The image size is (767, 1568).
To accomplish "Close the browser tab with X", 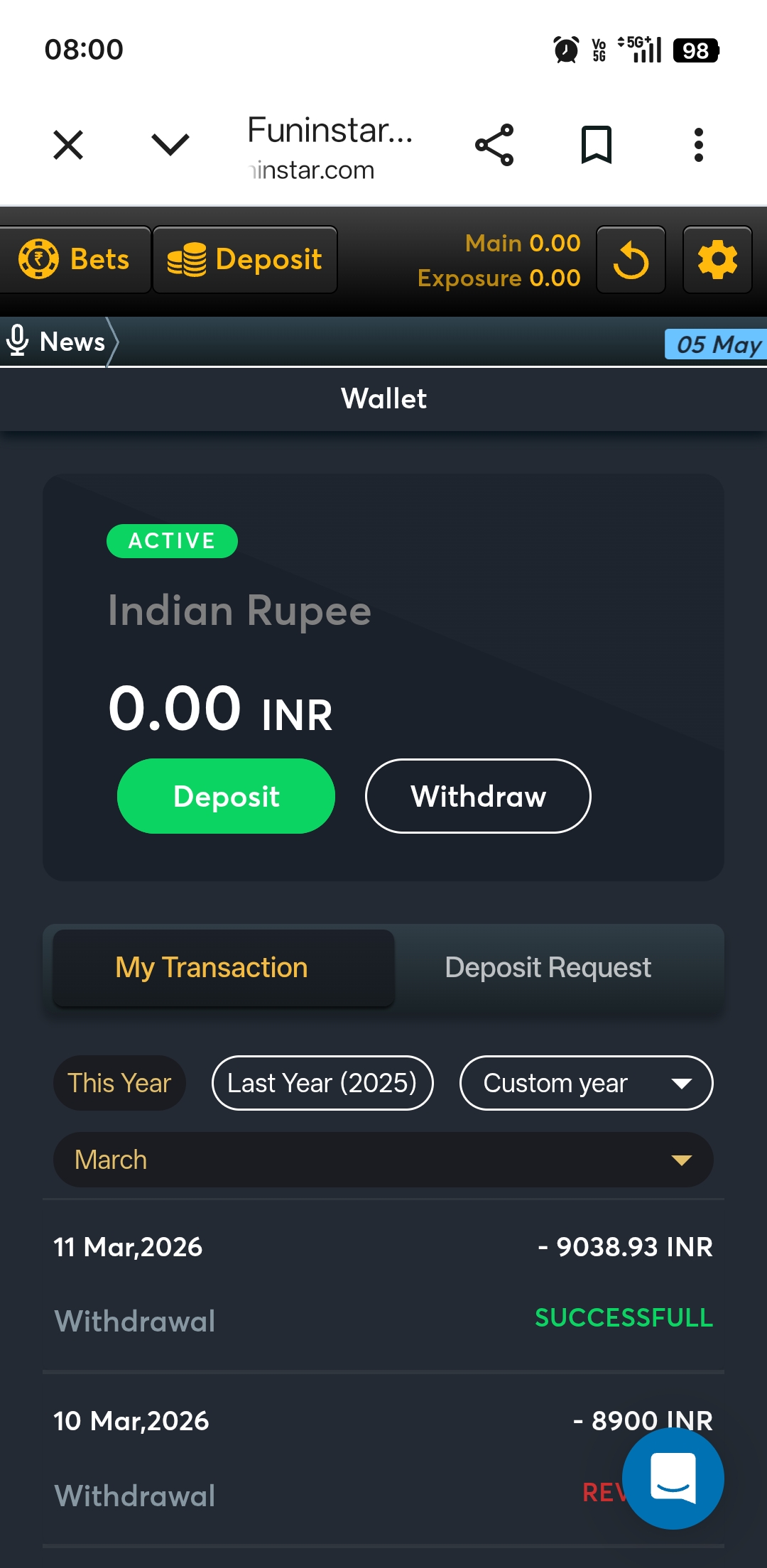I will point(68,145).
